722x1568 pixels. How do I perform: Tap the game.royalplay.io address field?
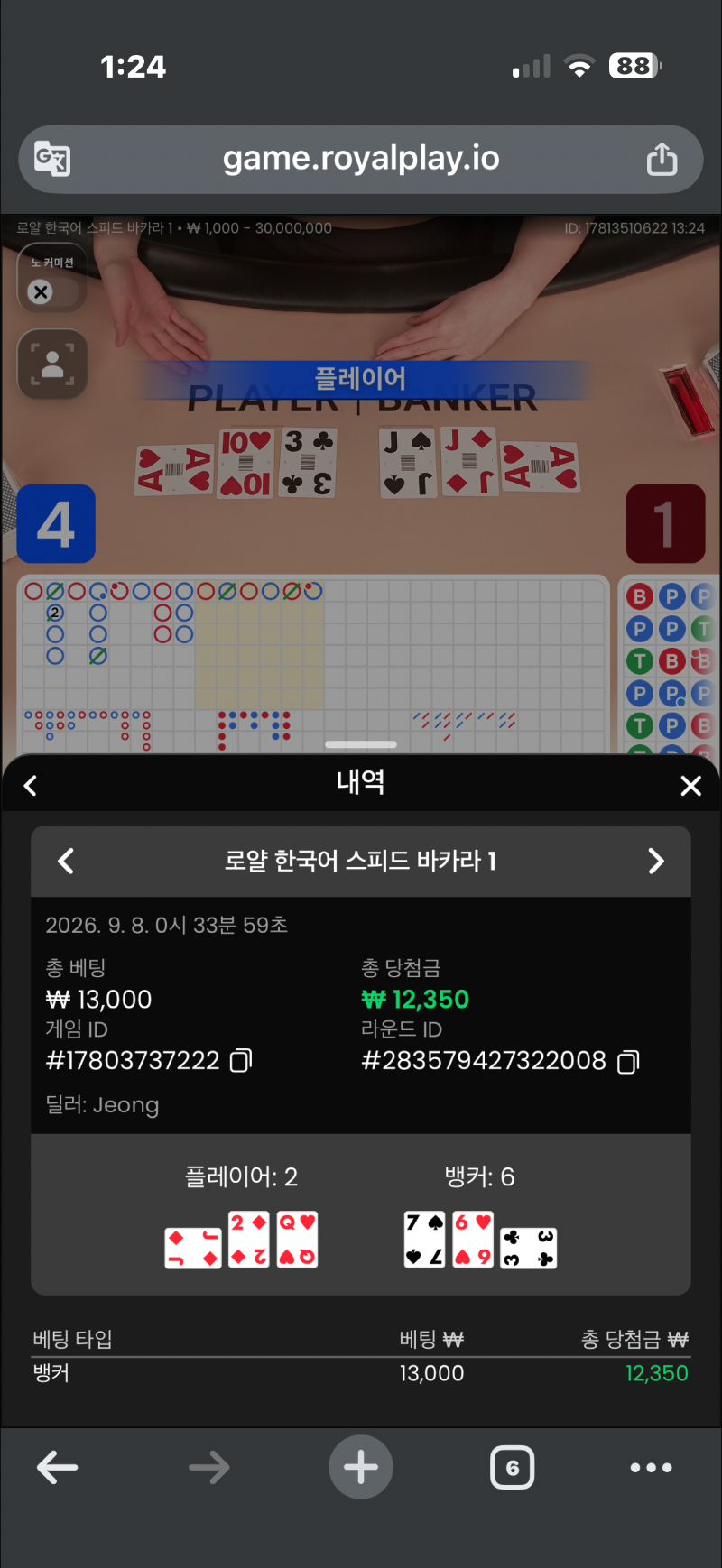point(361,159)
